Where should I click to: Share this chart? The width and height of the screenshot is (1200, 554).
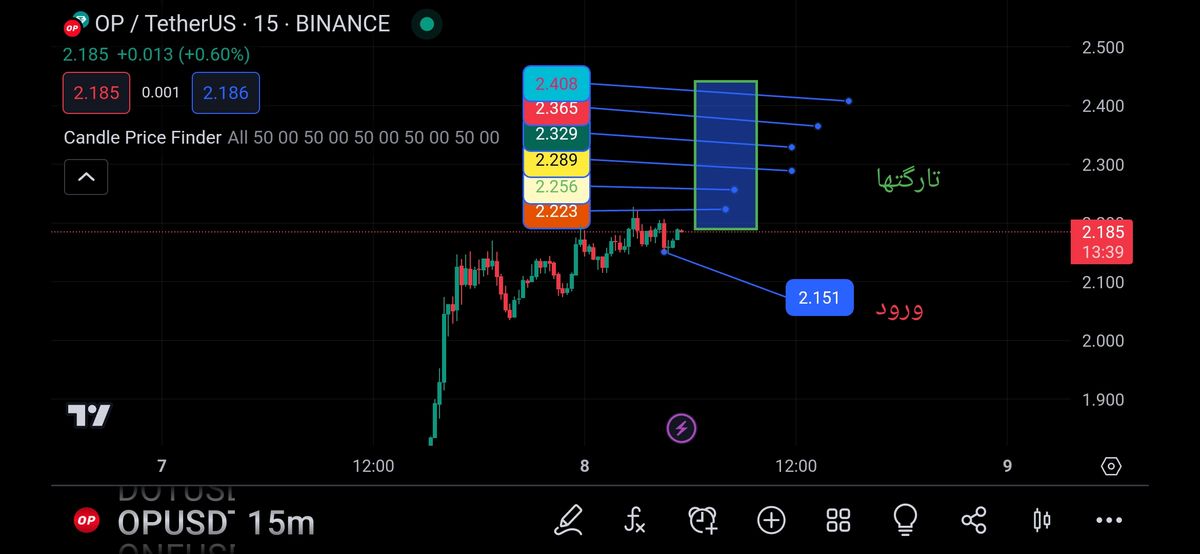(x=973, y=519)
